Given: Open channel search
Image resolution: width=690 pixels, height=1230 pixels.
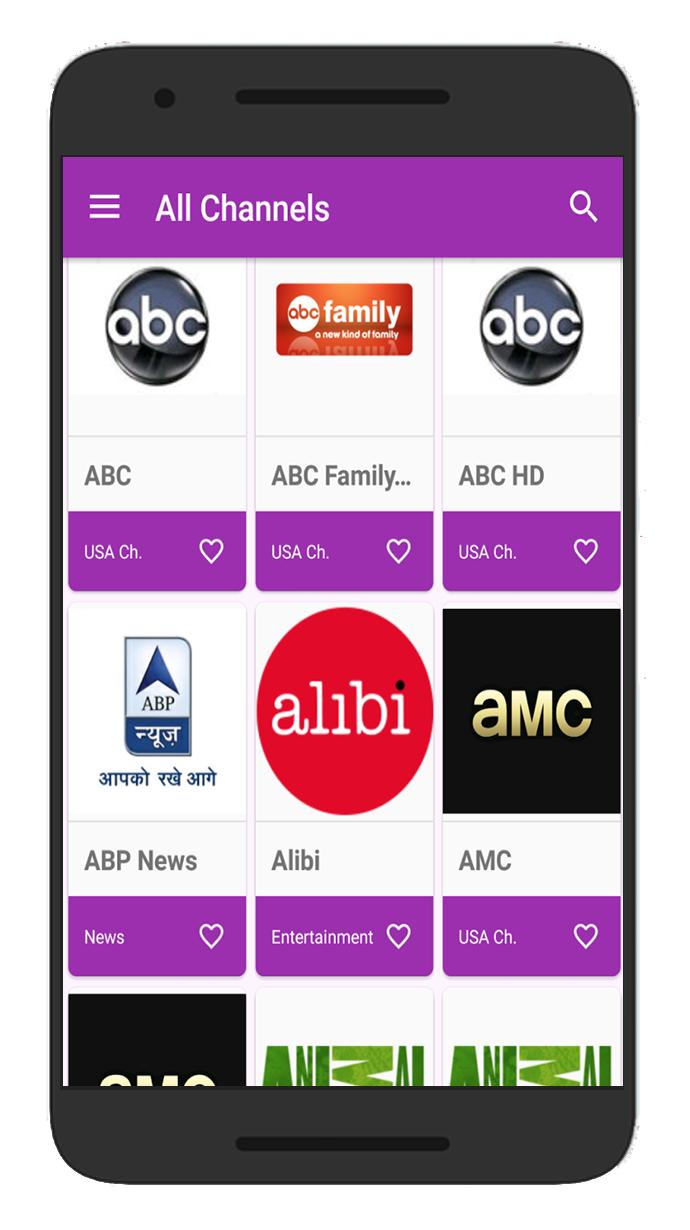Looking at the screenshot, I should [583, 207].
